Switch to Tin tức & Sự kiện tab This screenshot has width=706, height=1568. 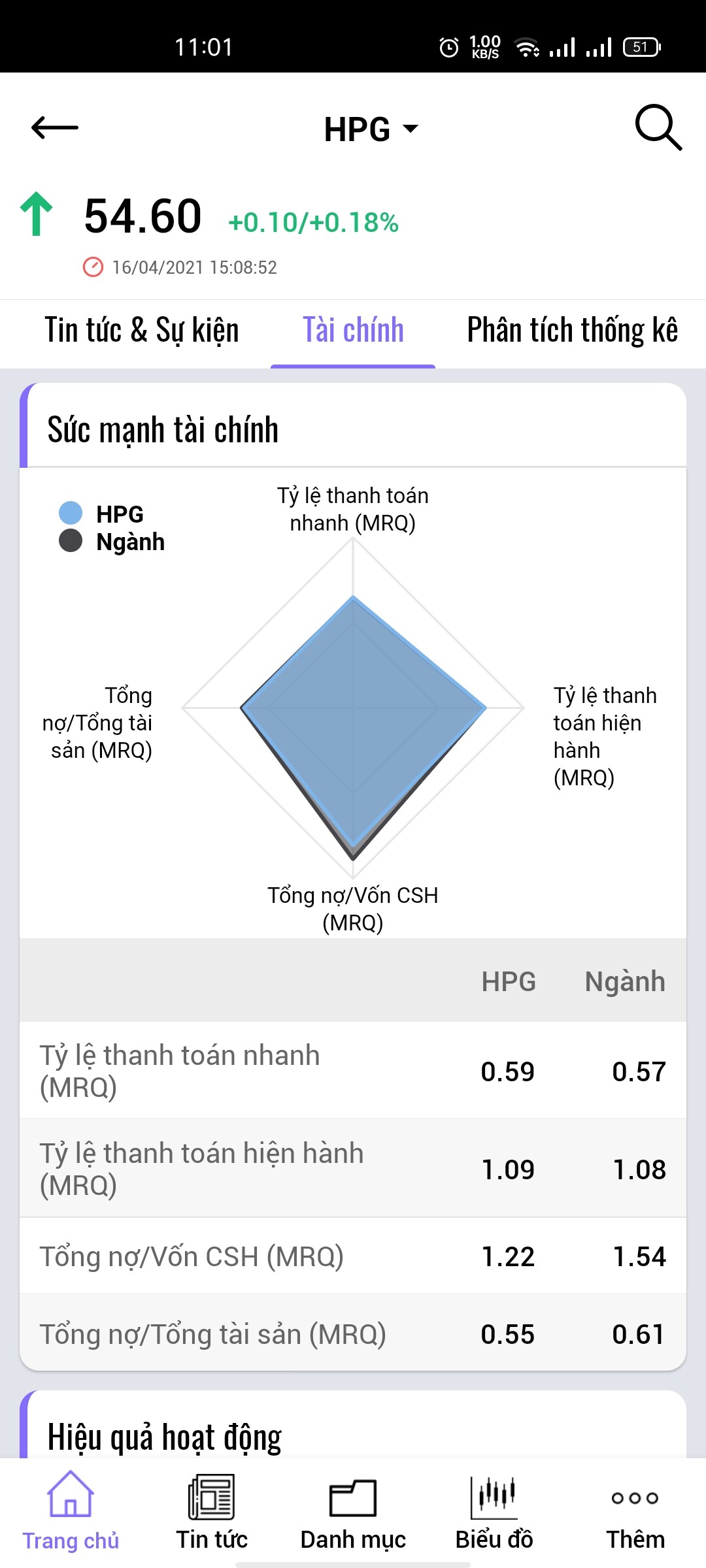pyautogui.click(x=141, y=331)
